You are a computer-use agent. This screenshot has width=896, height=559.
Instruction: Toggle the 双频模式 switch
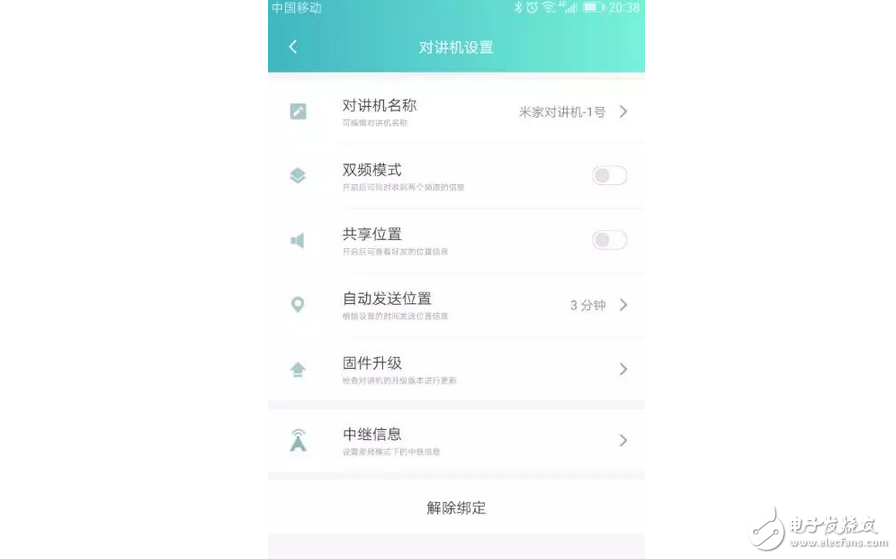609,176
